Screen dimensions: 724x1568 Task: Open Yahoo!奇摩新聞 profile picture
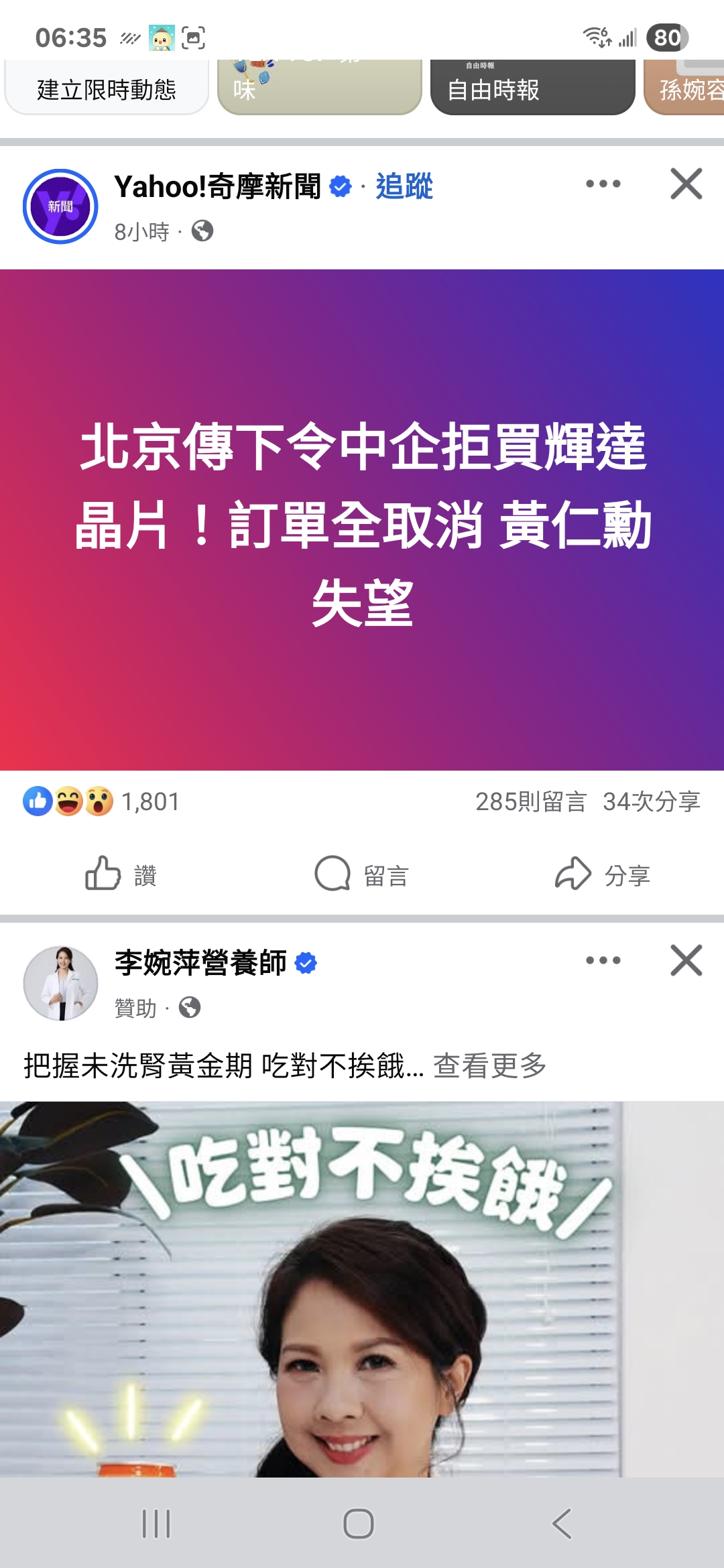click(60, 206)
